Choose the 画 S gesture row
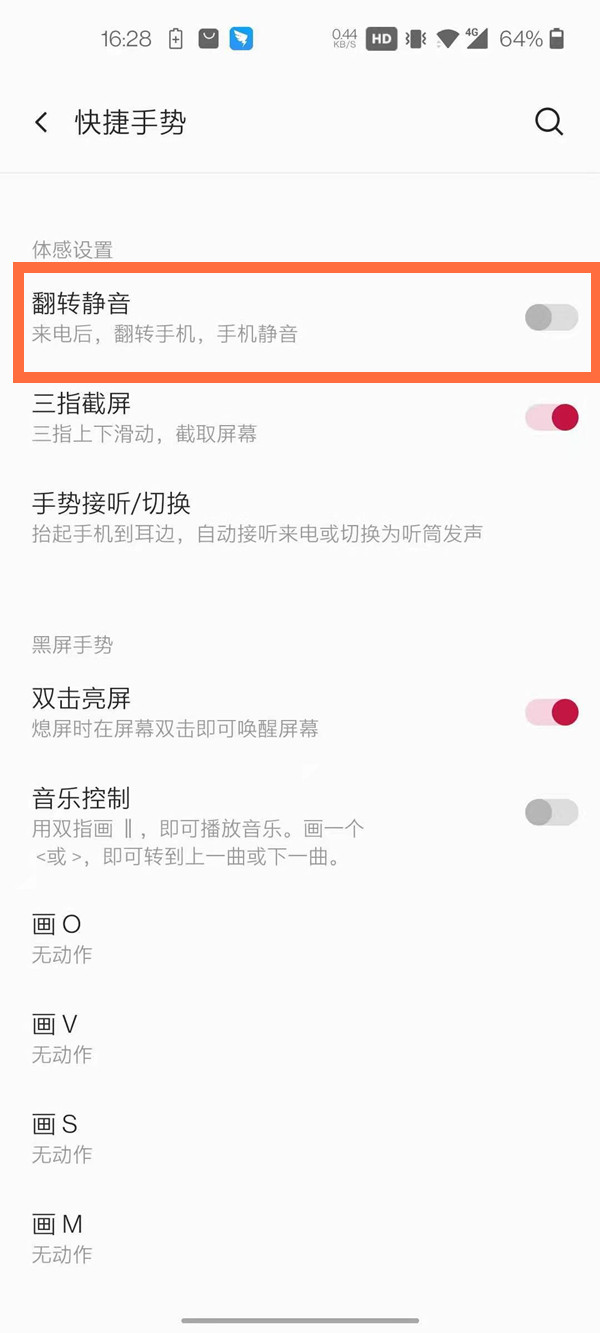Viewport: 600px width, 1333px height. click(62, 1138)
